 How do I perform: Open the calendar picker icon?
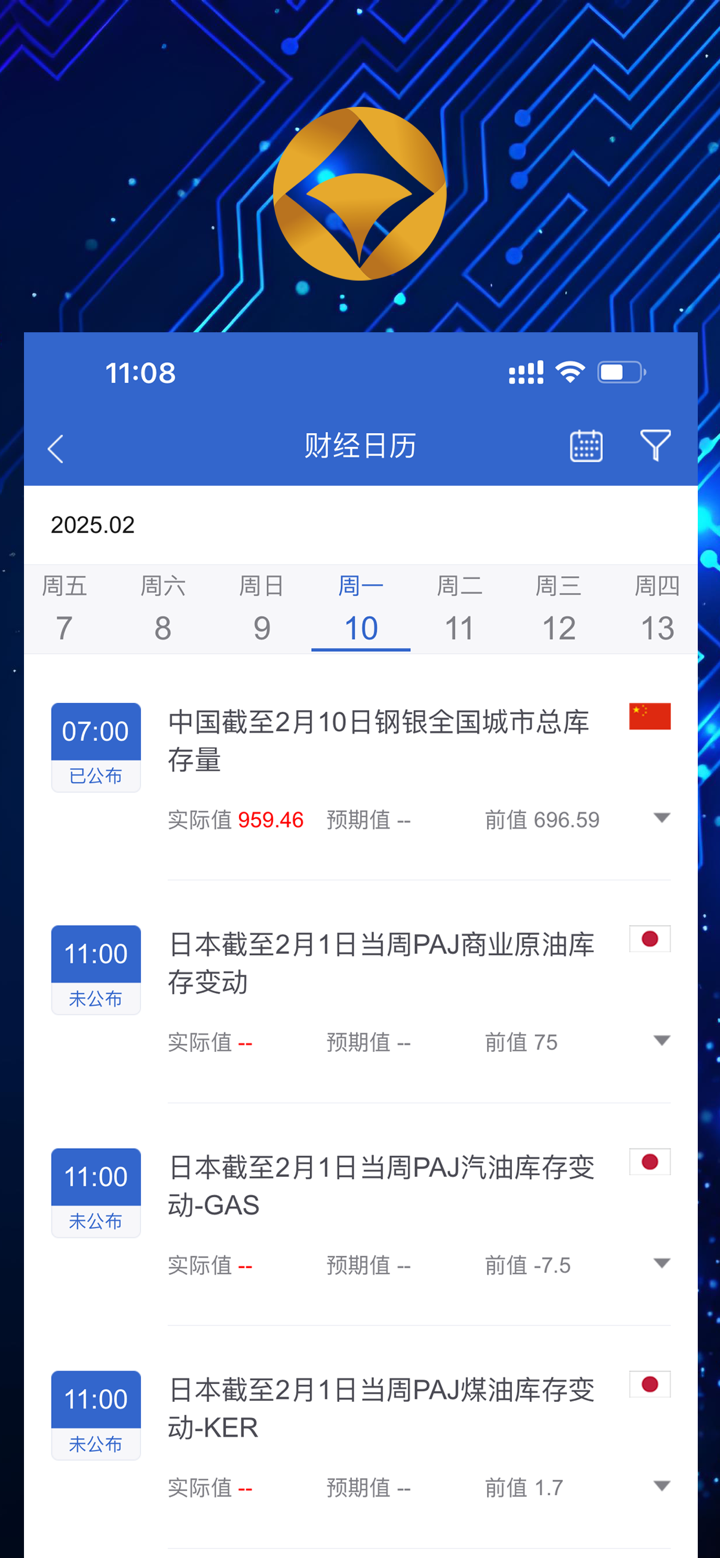(586, 446)
